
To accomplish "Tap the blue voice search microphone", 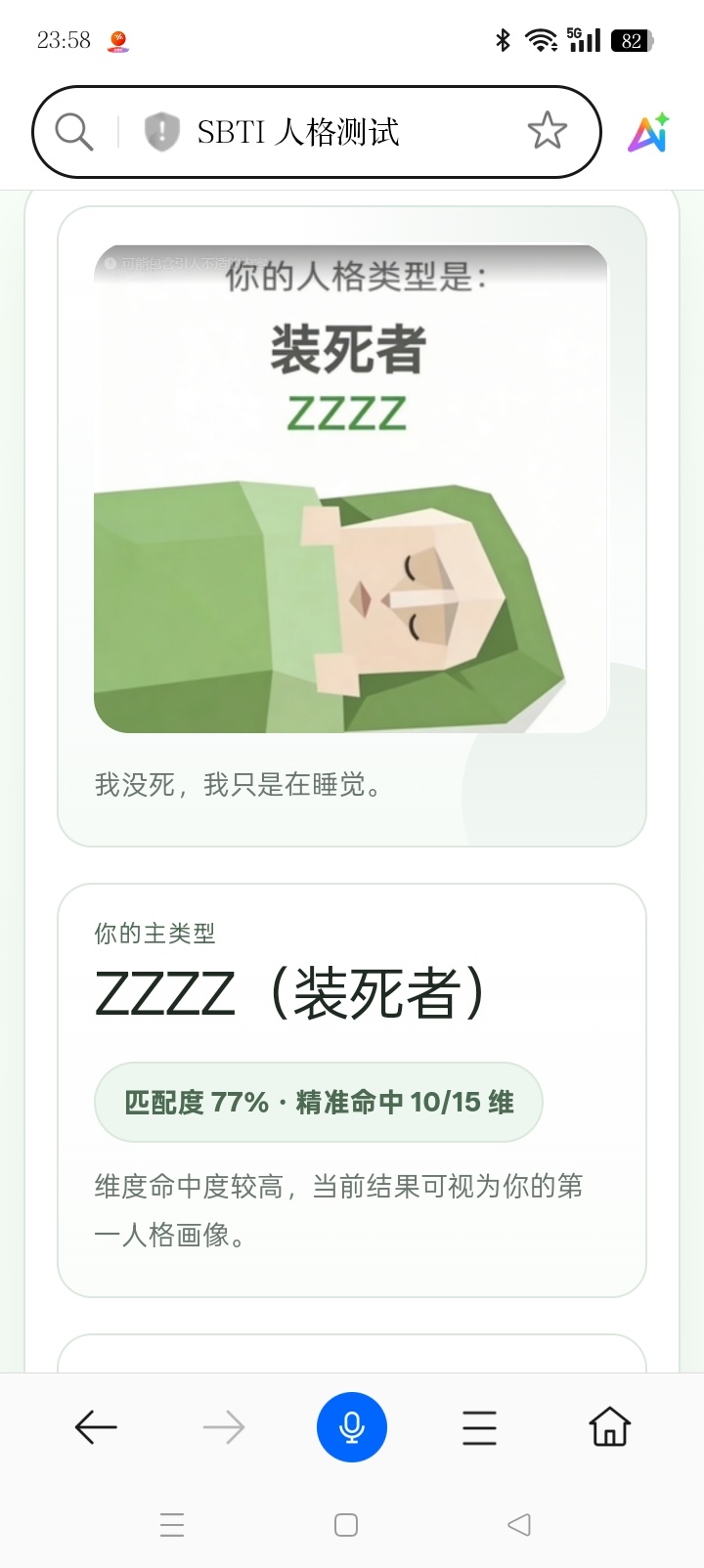I will click(x=352, y=1427).
